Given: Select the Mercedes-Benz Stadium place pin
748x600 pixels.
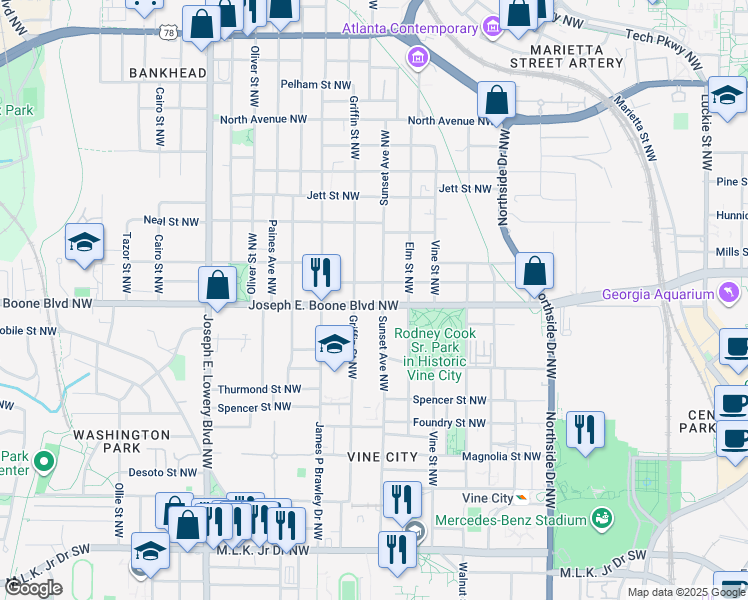Looking at the screenshot, I should 601,519.
